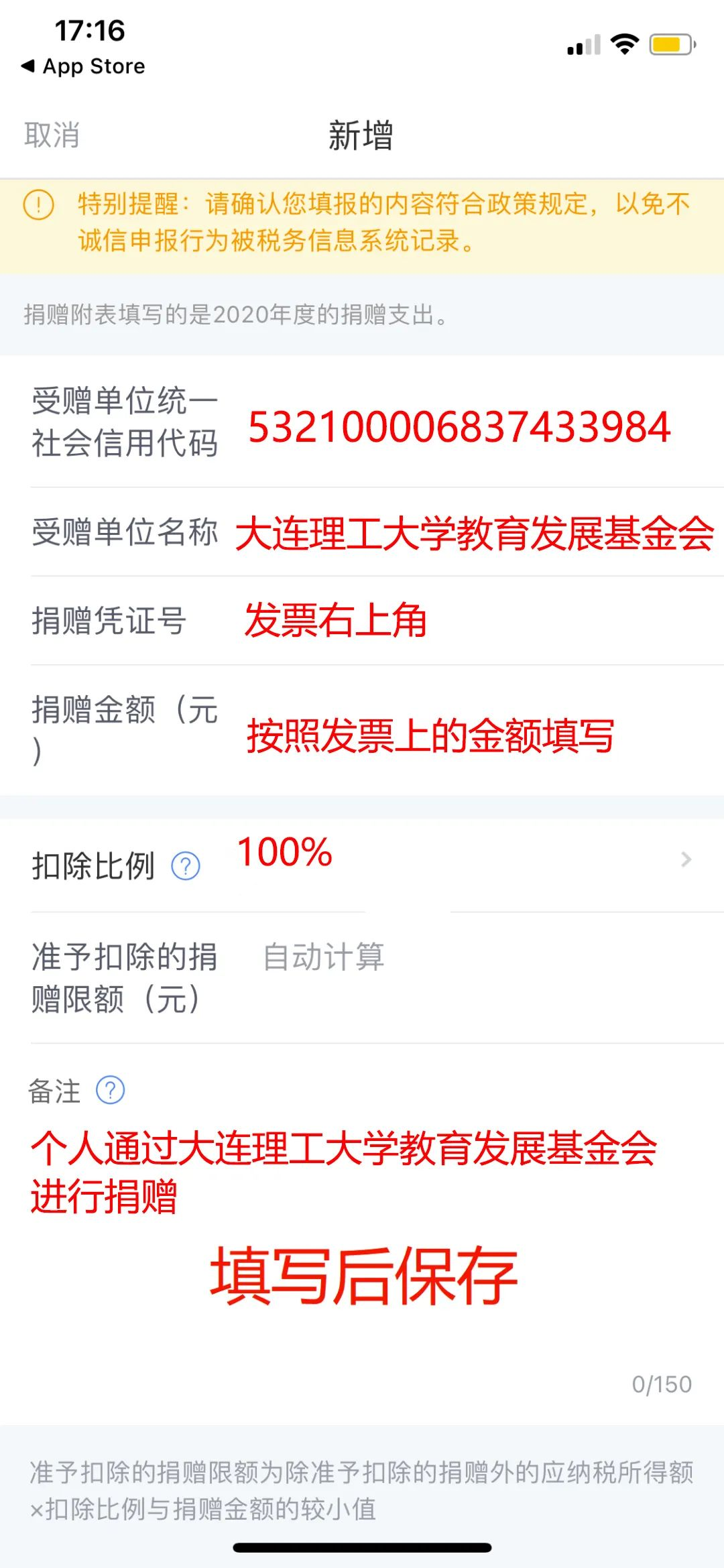724x1568 pixels.
Task: Open the help icon next to 备注
Action: (x=111, y=1090)
